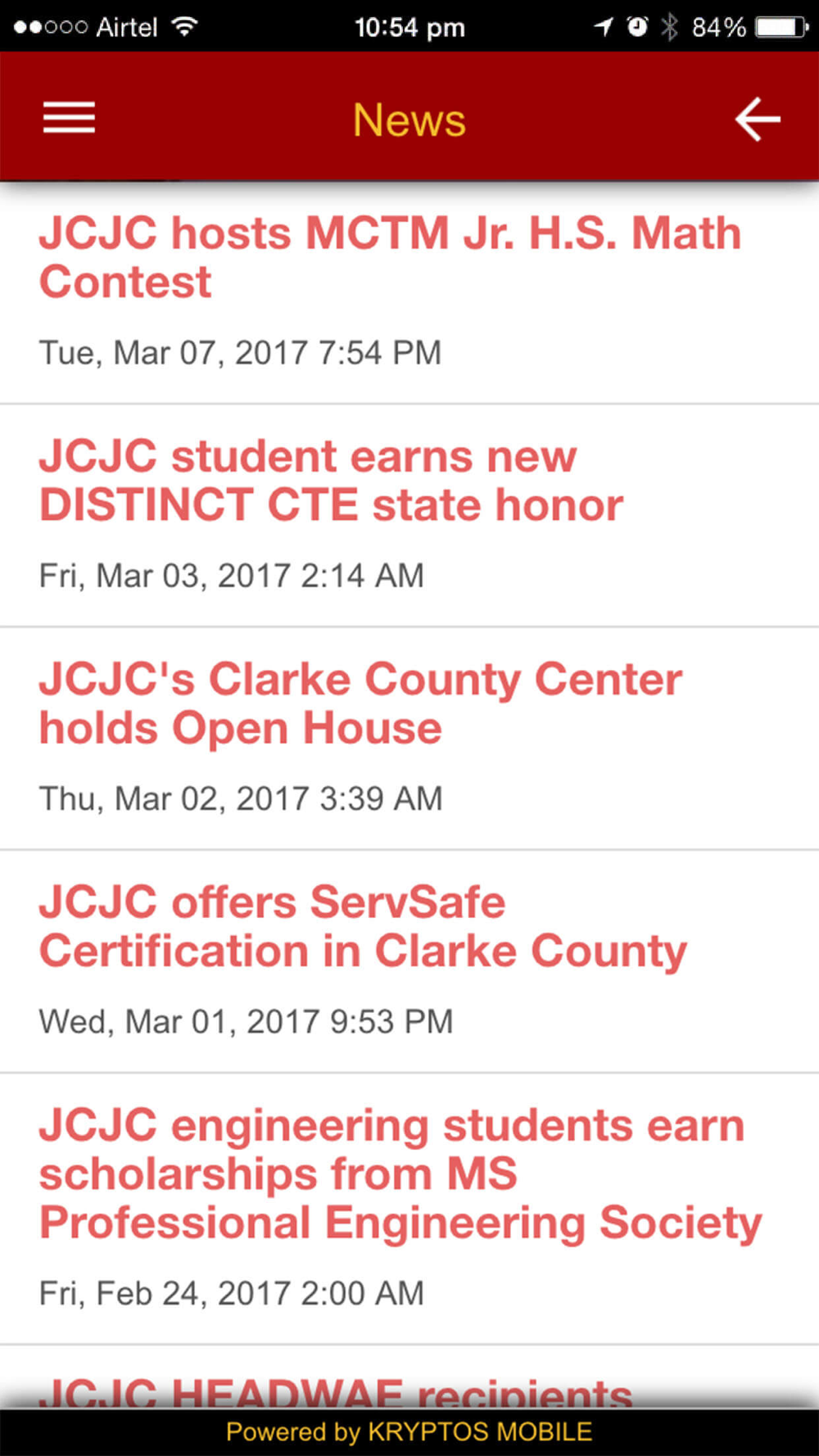Read the DISTINCT CTE state honor story
Viewport: 819px width, 1456px height.
point(409,516)
